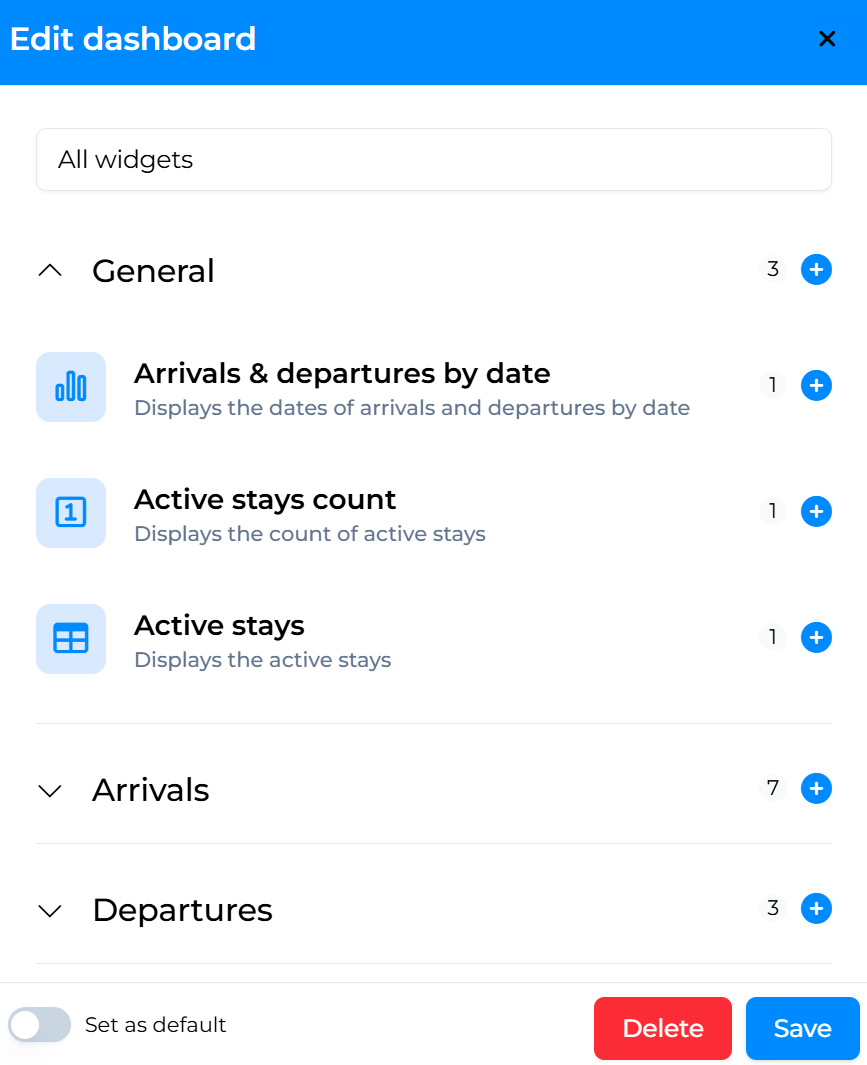
Task: Toggle Set as default switch
Action: click(40, 1025)
